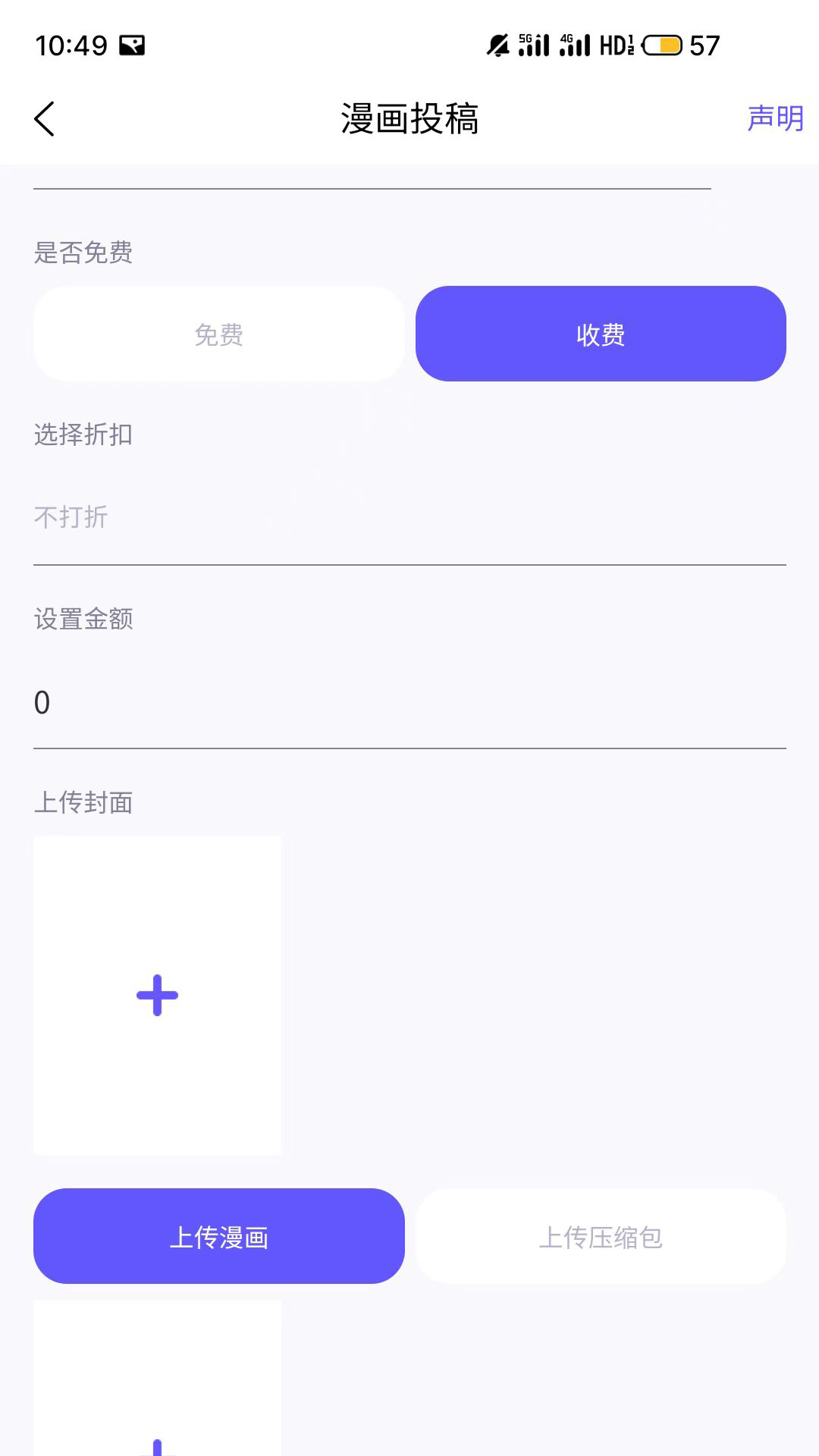Viewport: 819px width, 1456px height.
Task: Tap the screenshot image icon in status bar
Action: [x=132, y=45]
